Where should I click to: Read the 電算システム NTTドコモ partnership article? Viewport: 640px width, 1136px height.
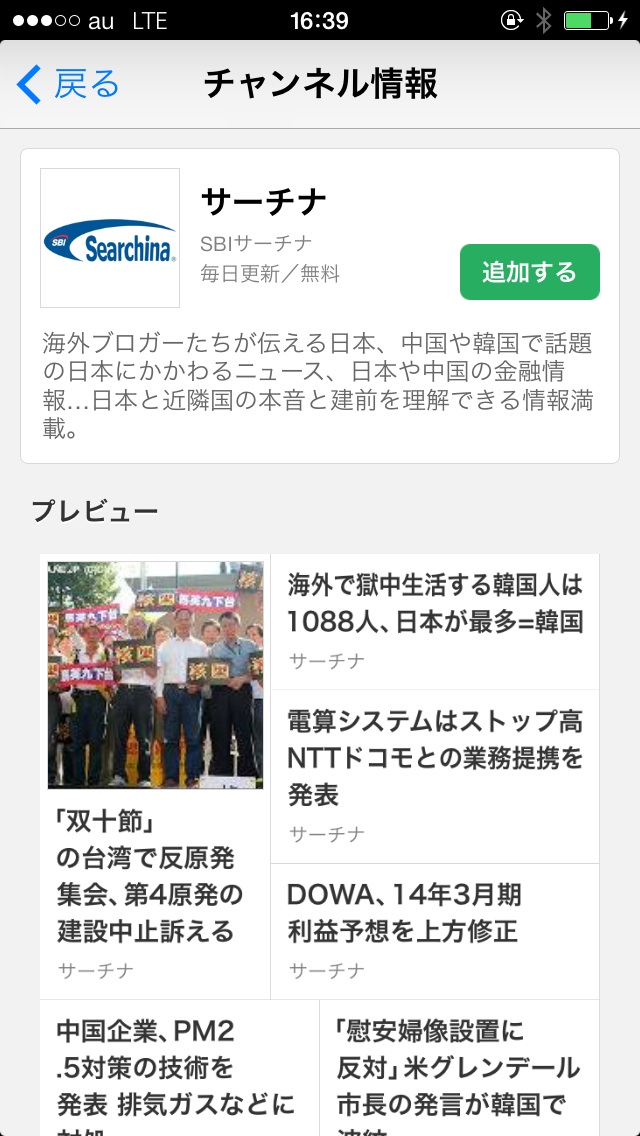coord(435,777)
